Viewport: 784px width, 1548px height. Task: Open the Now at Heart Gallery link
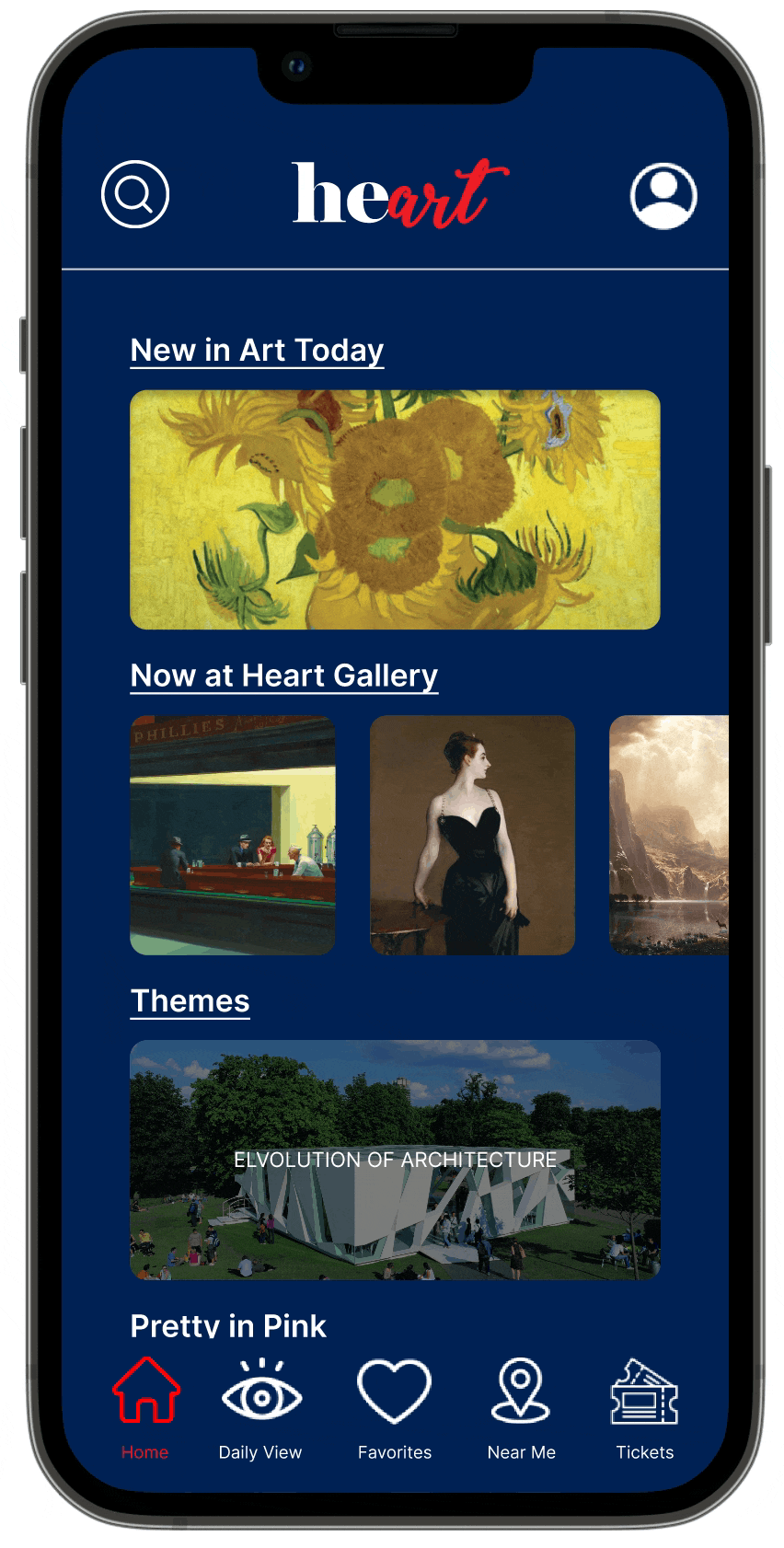284,676
